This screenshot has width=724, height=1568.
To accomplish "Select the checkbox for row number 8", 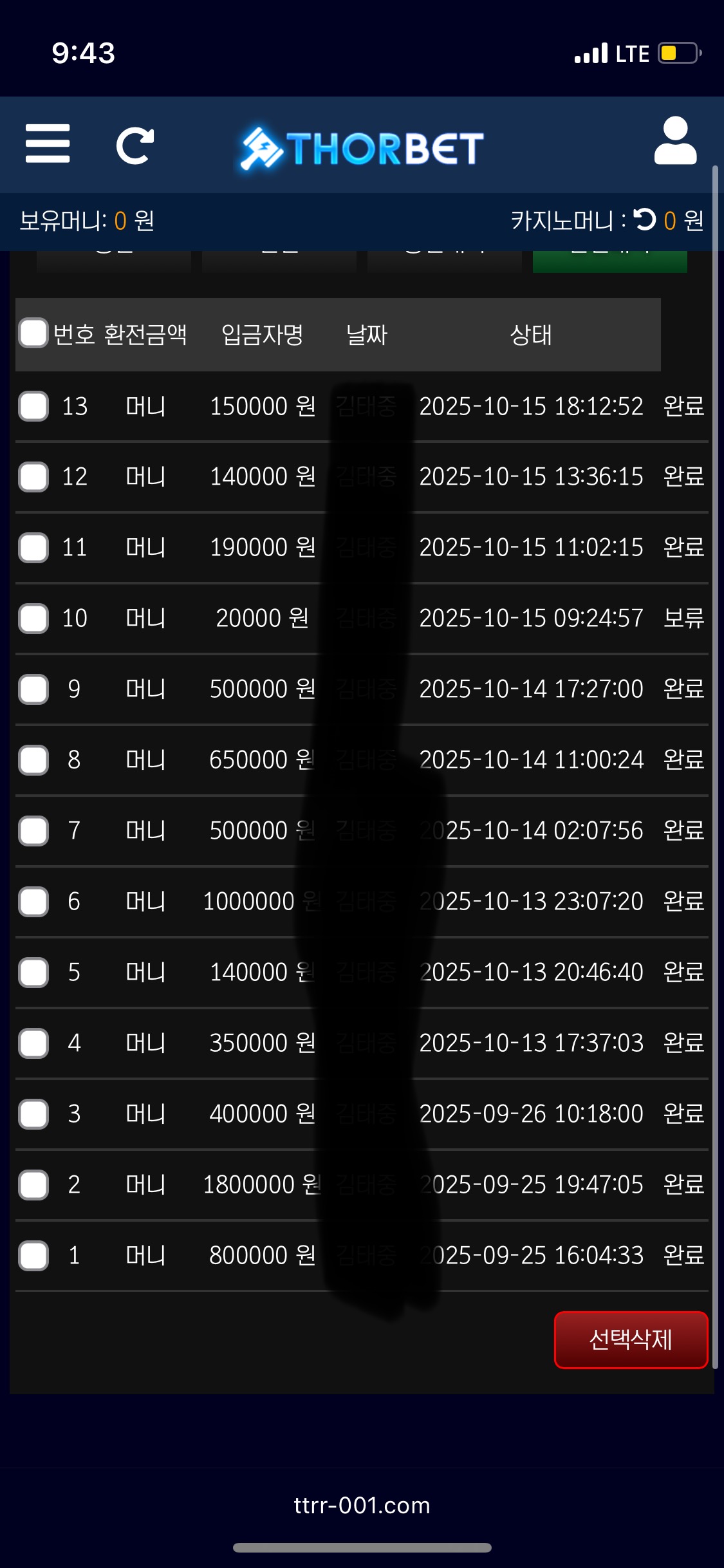I will tap(33, 760).
